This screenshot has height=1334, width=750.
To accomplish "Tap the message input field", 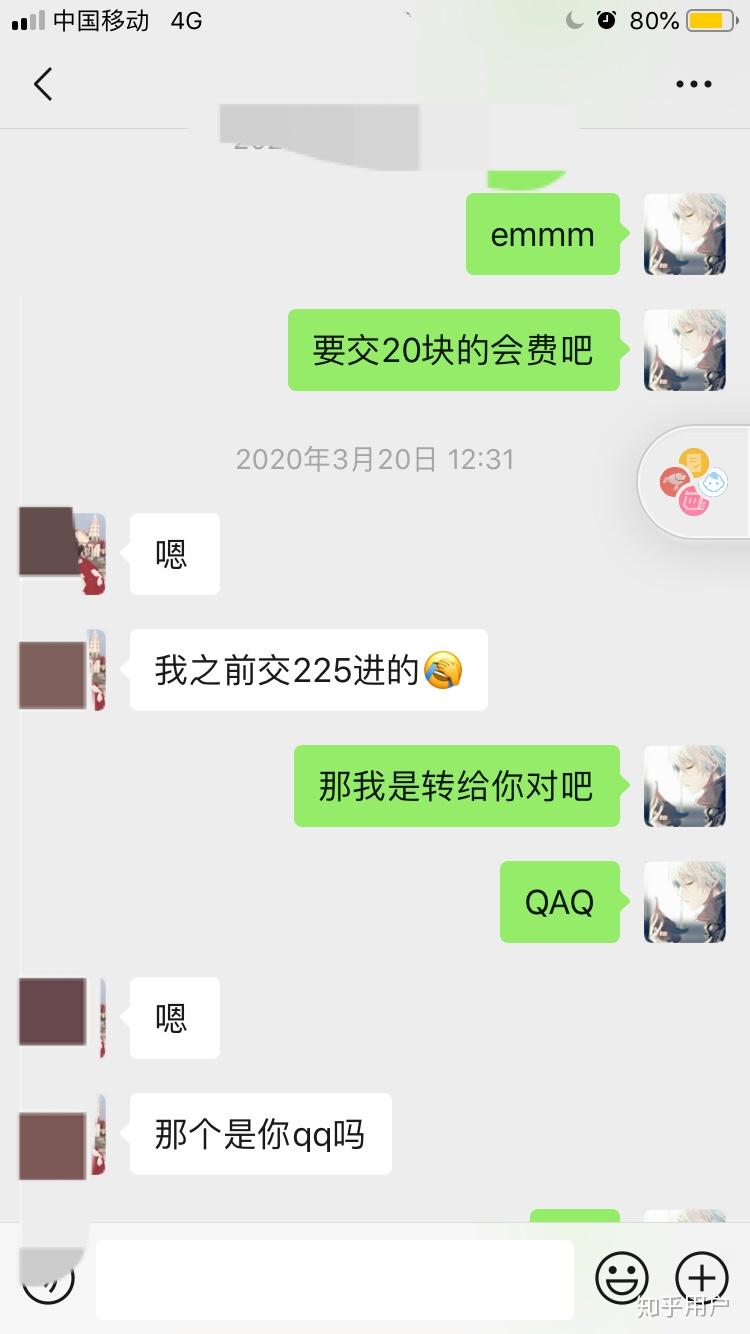I will [x=335, y=1279].
